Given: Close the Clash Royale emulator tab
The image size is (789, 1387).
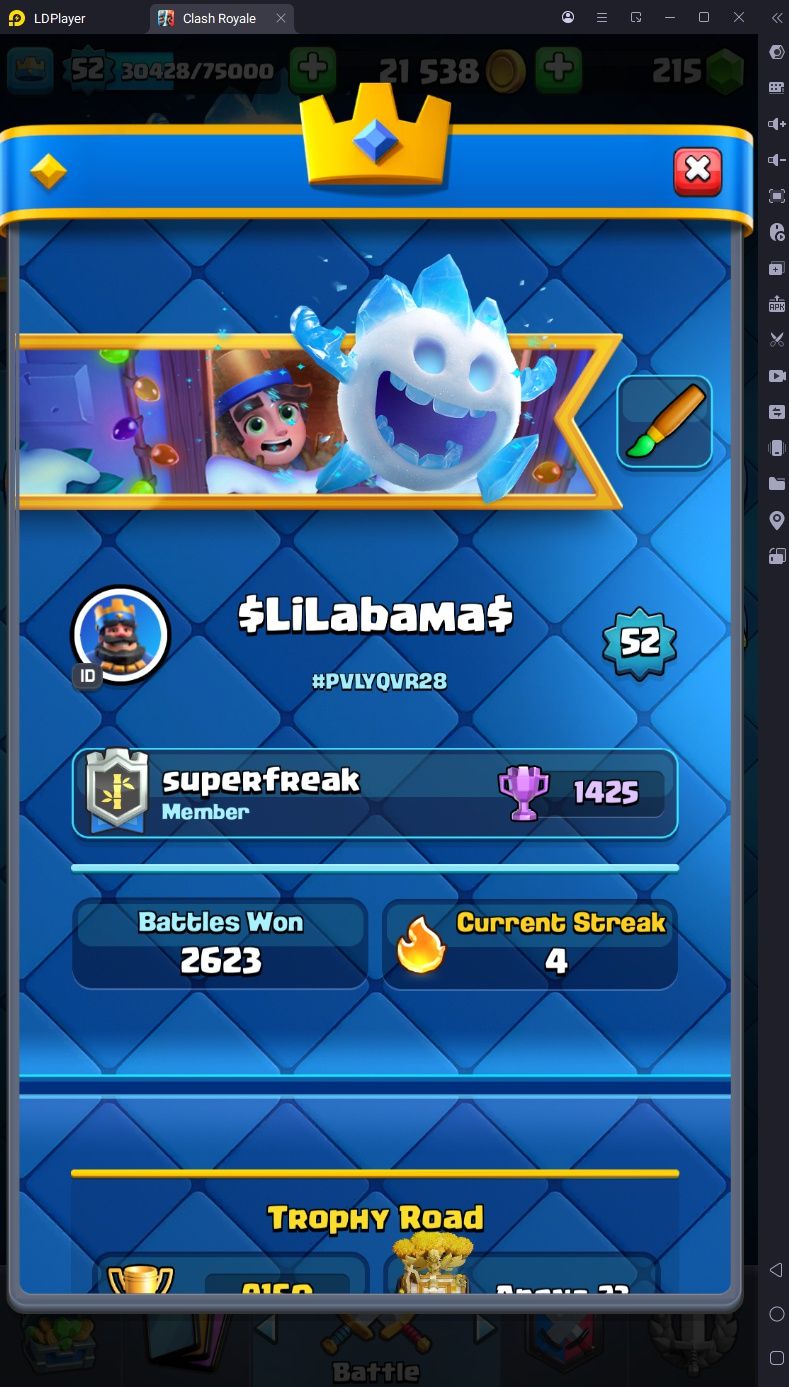Looking at the screenshot, I should click(x=281, y=18).
